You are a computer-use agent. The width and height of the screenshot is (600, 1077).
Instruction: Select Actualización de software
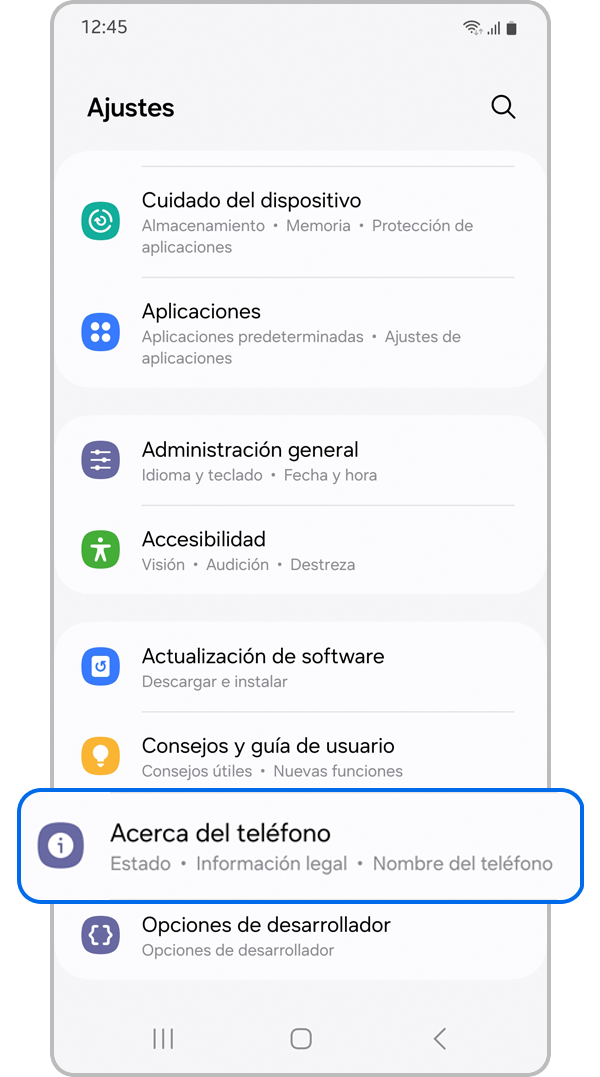(x=300, y=667)
